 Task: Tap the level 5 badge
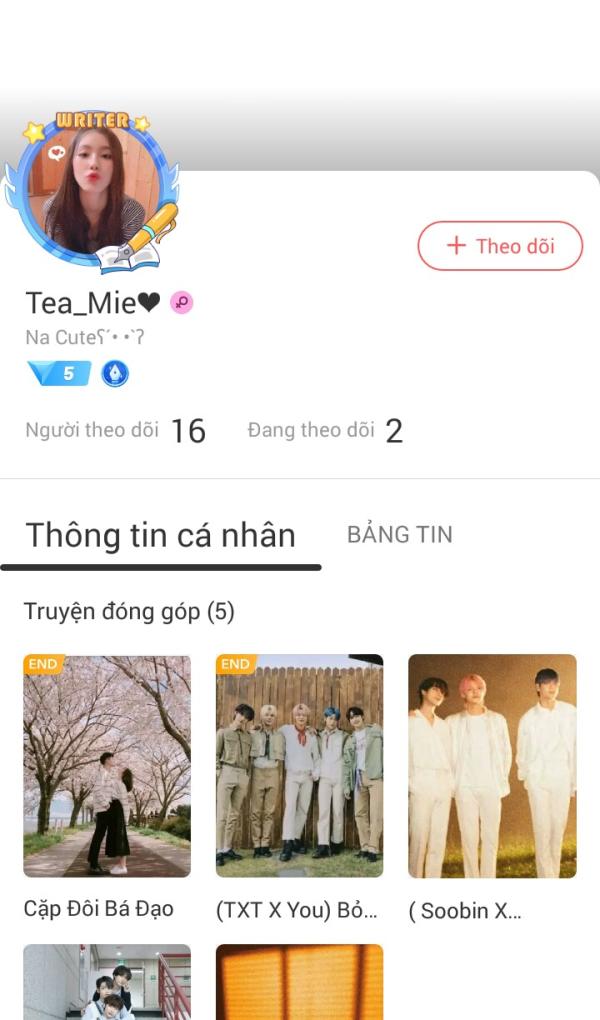click(59, 374)
